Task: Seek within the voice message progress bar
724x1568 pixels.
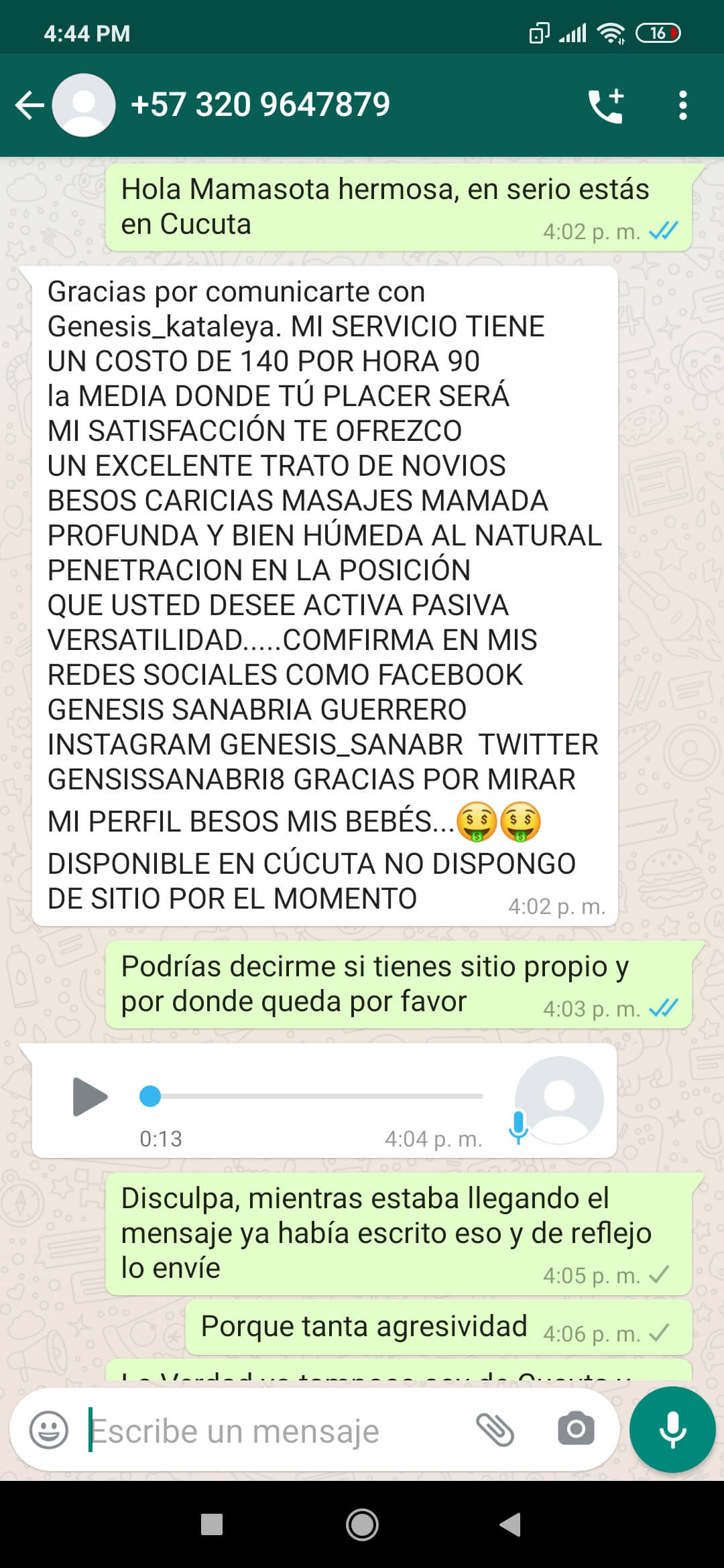Action: click(x=315, y=1096)
